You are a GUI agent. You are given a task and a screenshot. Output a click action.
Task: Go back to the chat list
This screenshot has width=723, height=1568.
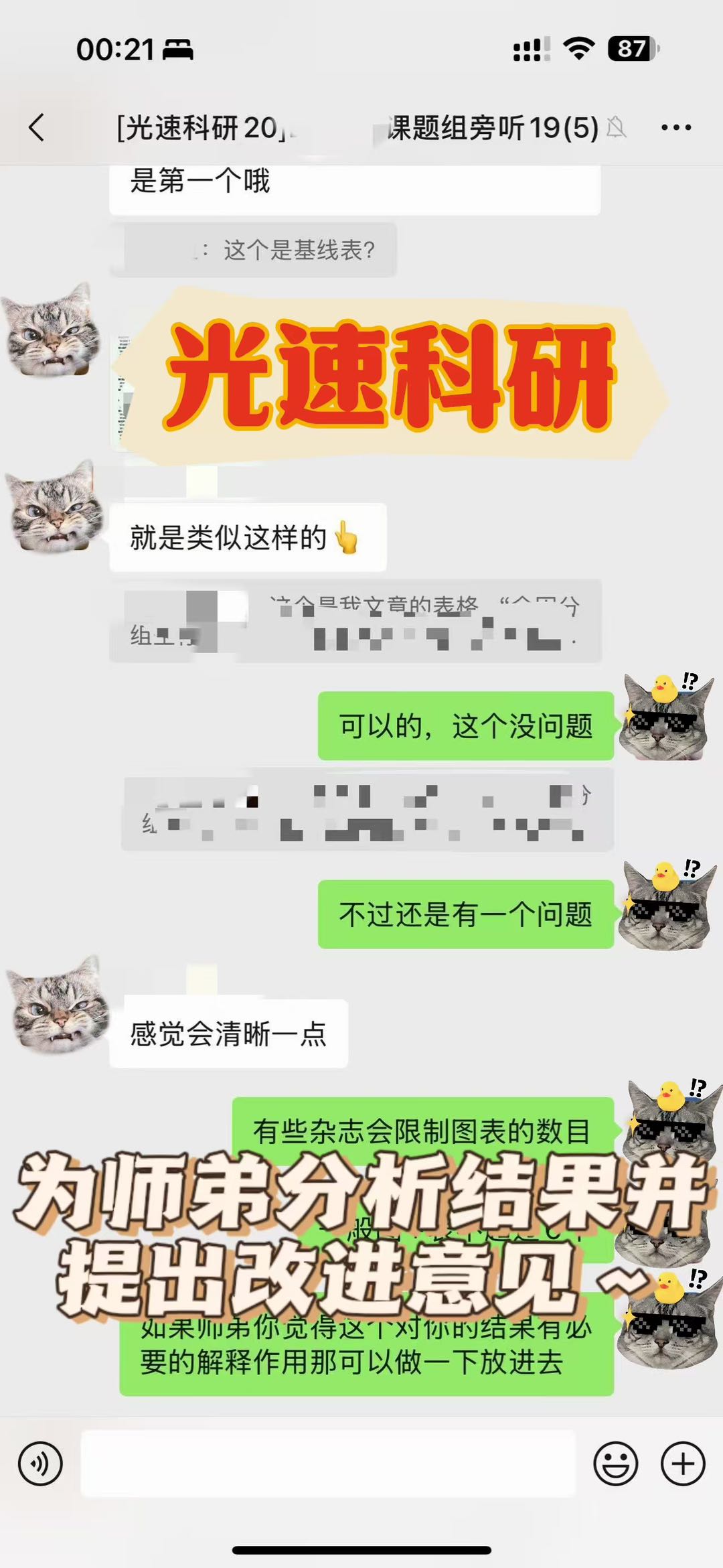point(37,127)
